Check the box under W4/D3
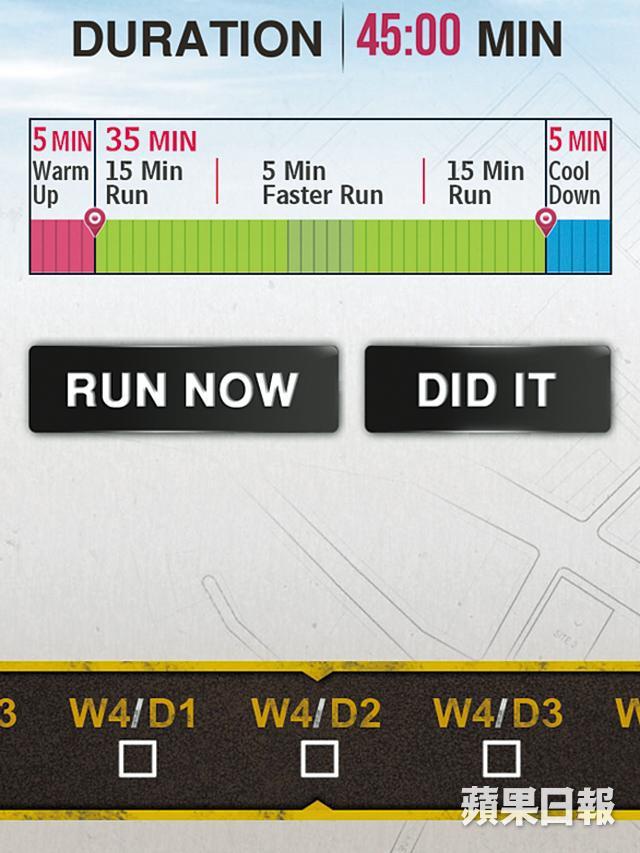640x853 pixels. (501, 759)
